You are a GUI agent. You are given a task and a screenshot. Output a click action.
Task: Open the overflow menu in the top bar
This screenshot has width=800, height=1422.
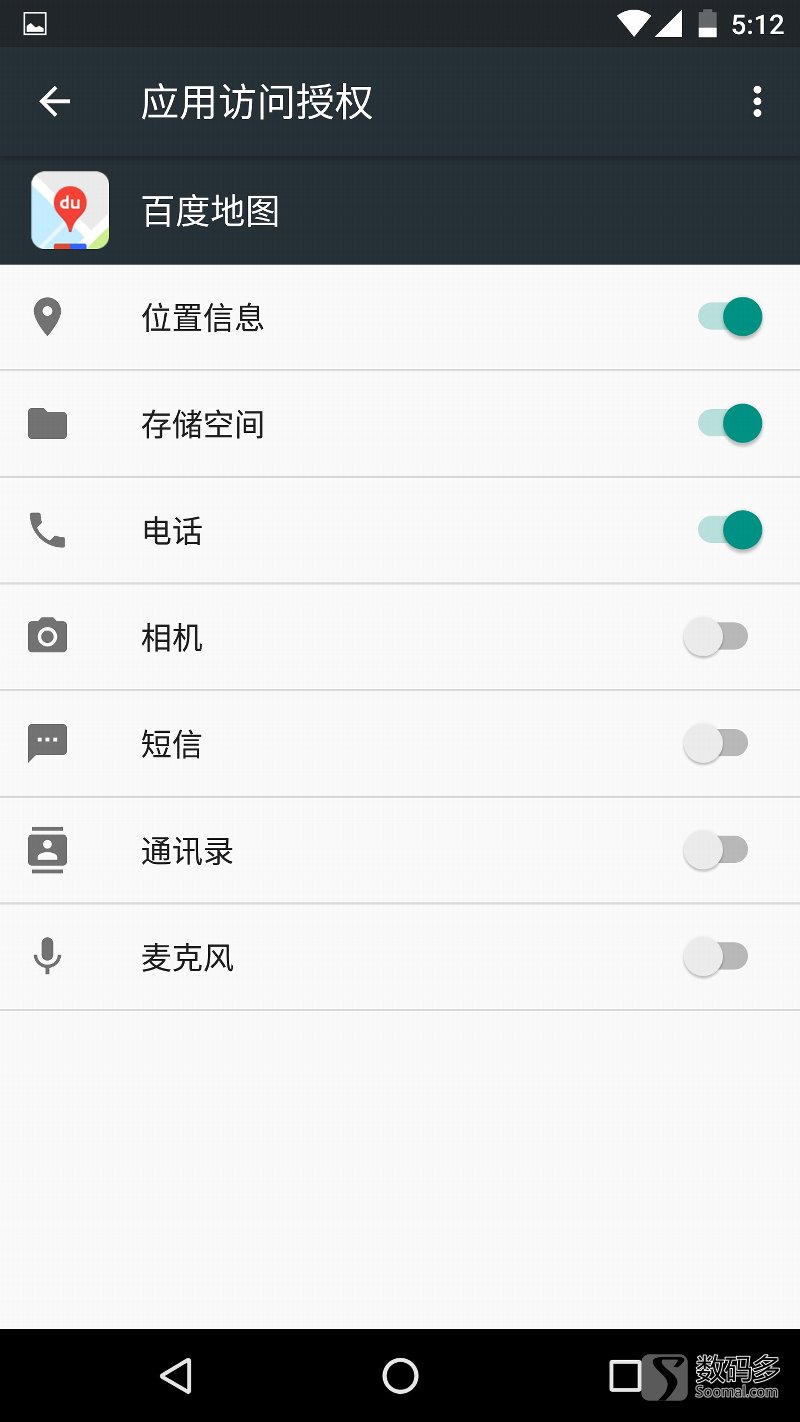coord(757,102)
